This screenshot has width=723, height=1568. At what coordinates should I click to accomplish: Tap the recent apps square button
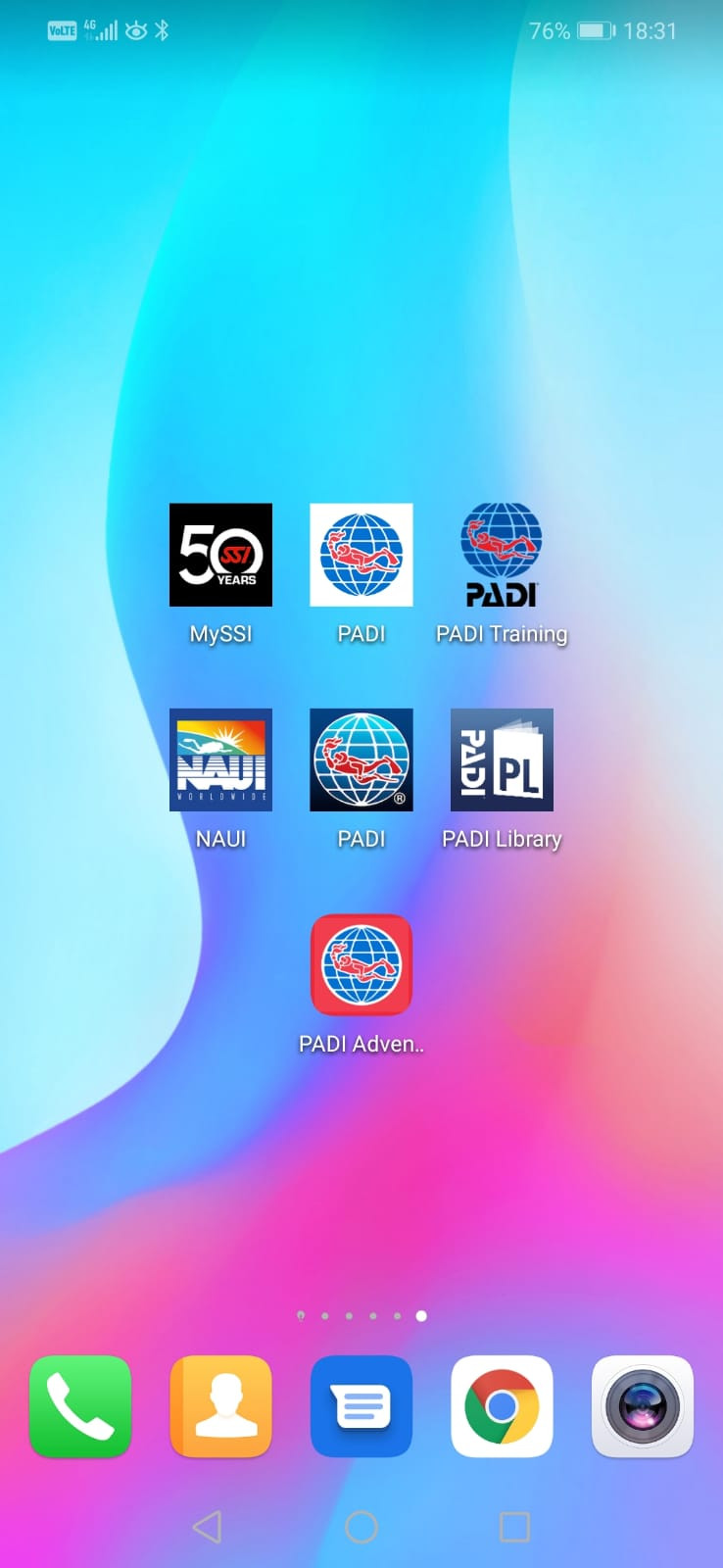[x=514, y=1527]
